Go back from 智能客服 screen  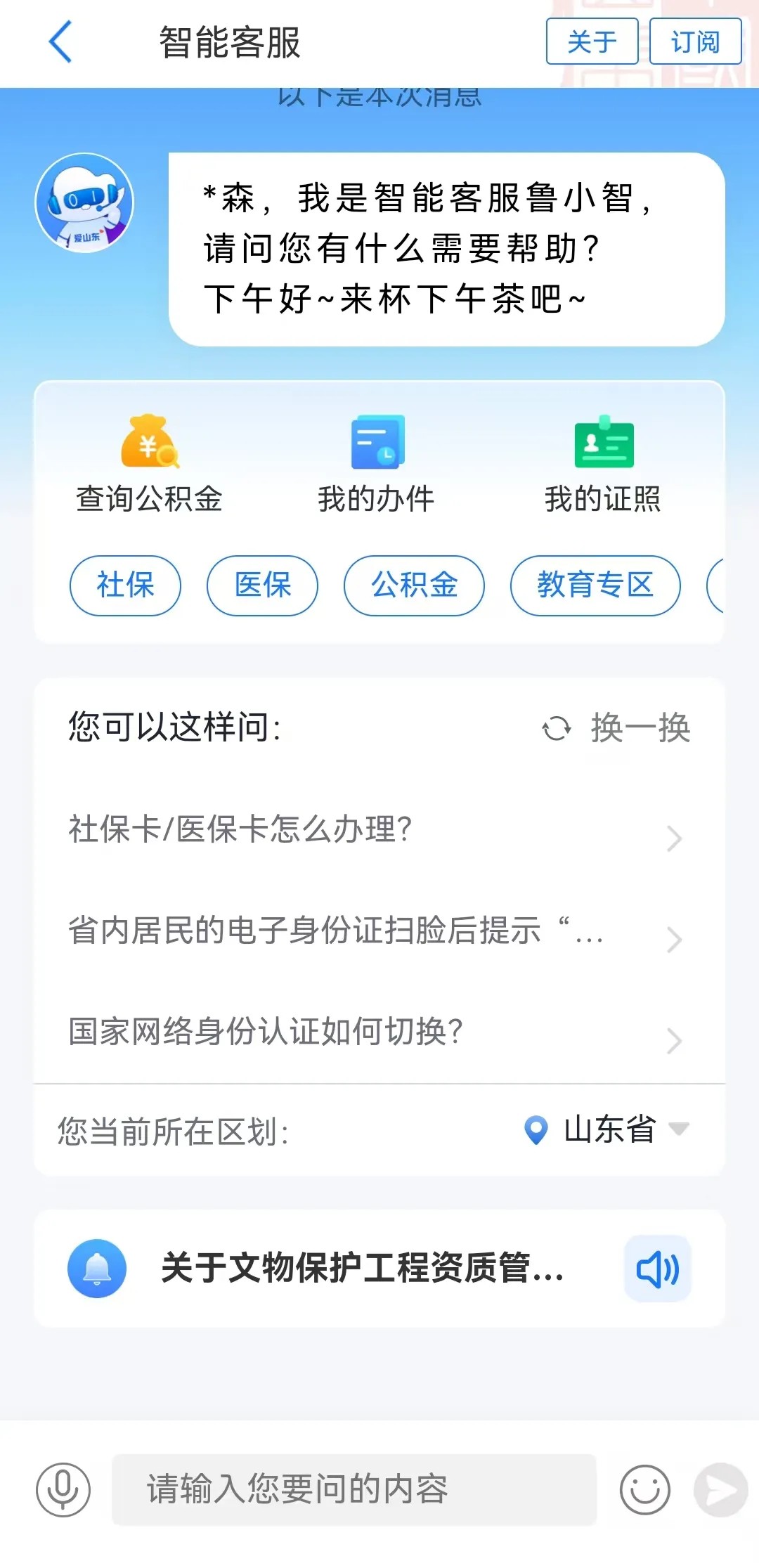(60, 42)
